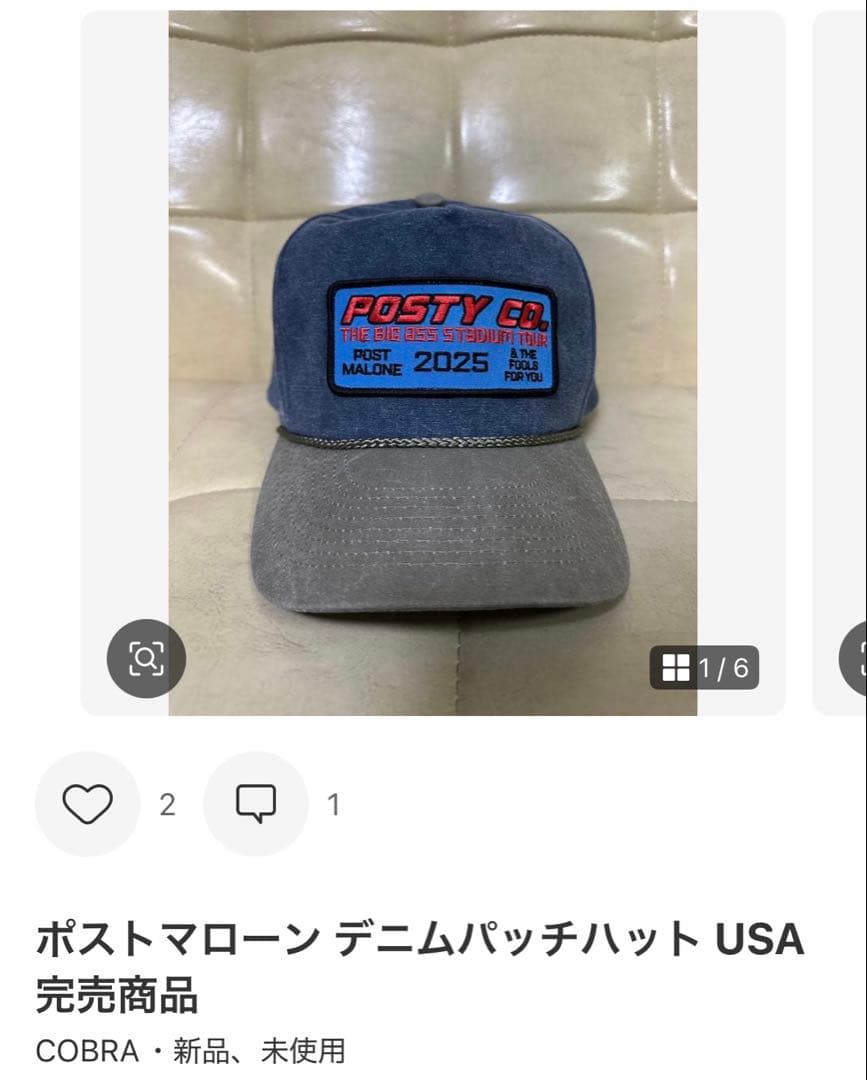Unfavorite the item using the heart toggle

click(87, 803)
